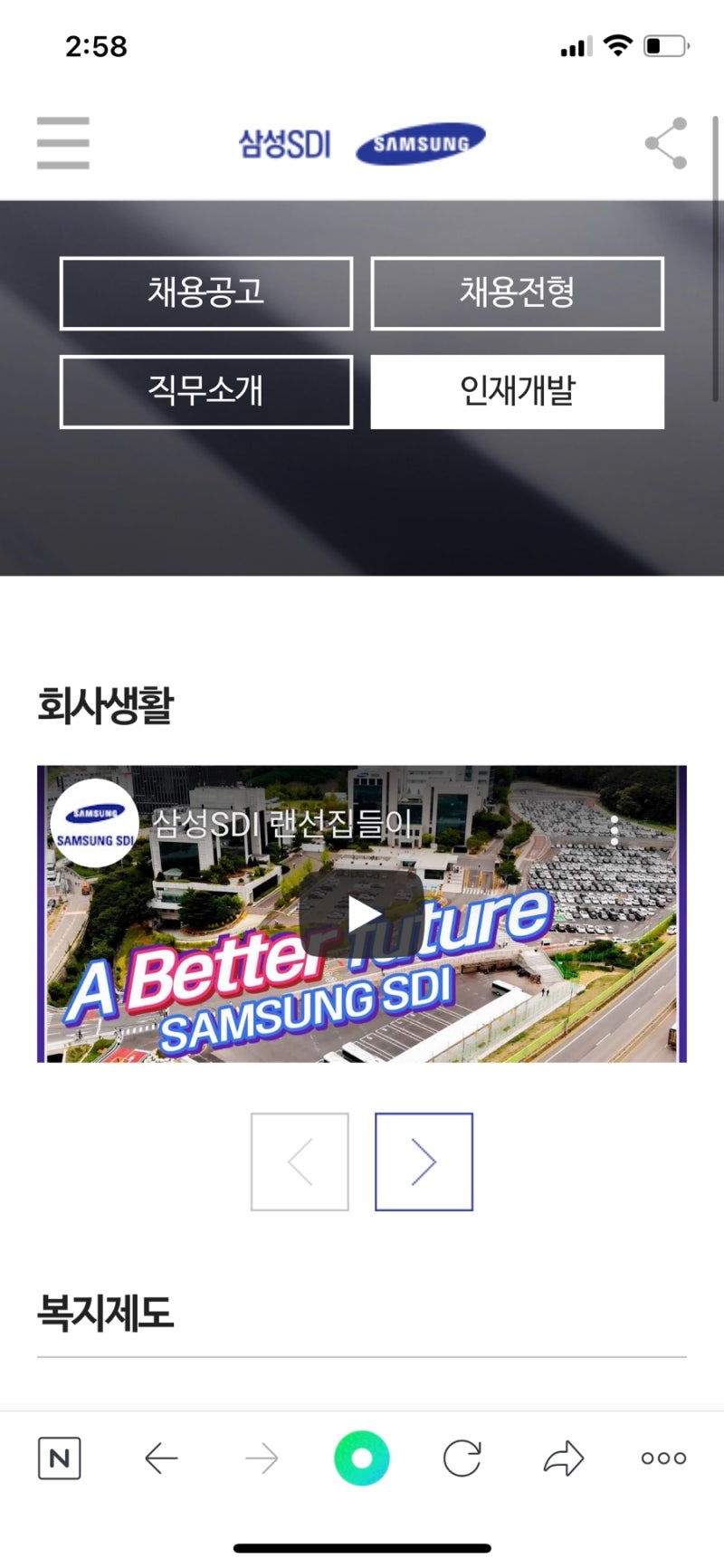Tap the green circle button in the toolbar
This screenshot has width=724, height=1568.
pyautogui.click(x=361, y=1458)
